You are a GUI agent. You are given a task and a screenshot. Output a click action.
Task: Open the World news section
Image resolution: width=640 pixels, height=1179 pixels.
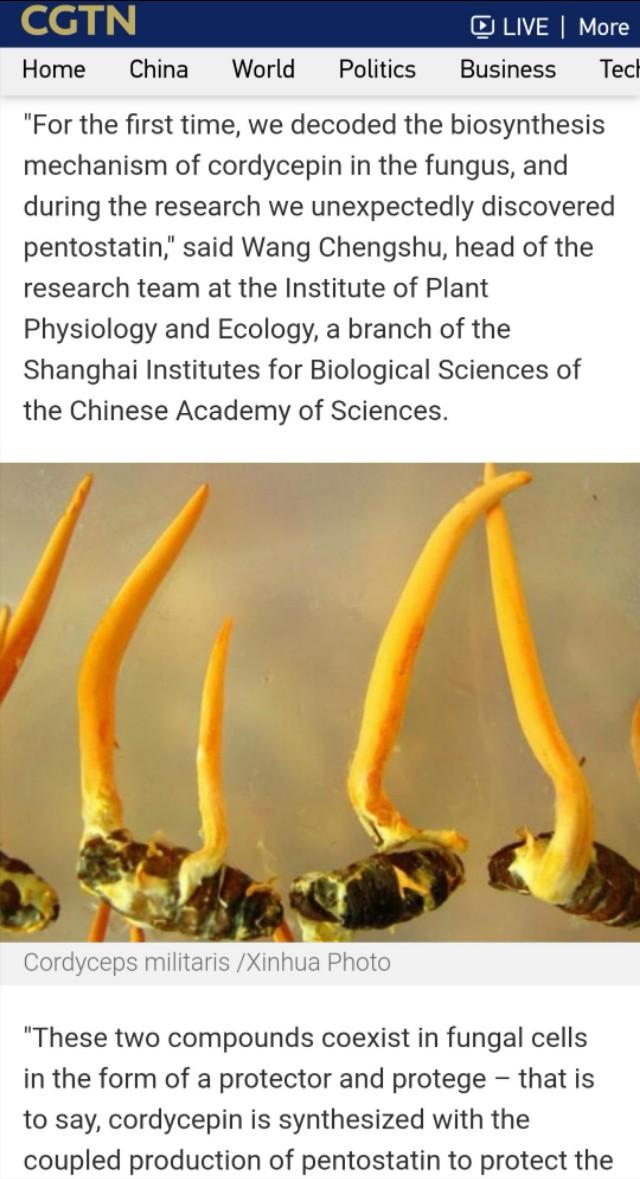tap(263, 69)
